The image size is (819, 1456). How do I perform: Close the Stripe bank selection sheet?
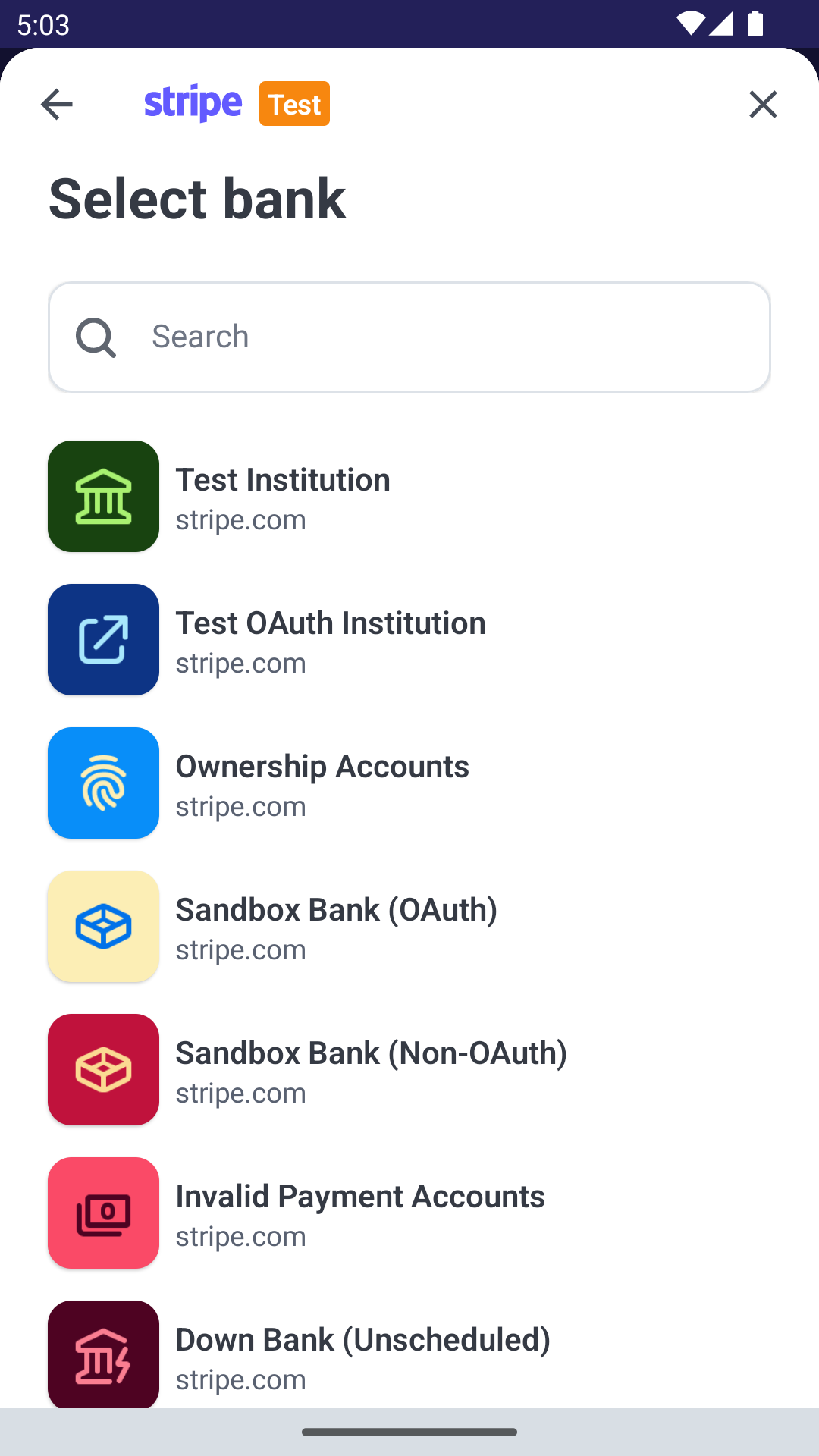(763, 104)
